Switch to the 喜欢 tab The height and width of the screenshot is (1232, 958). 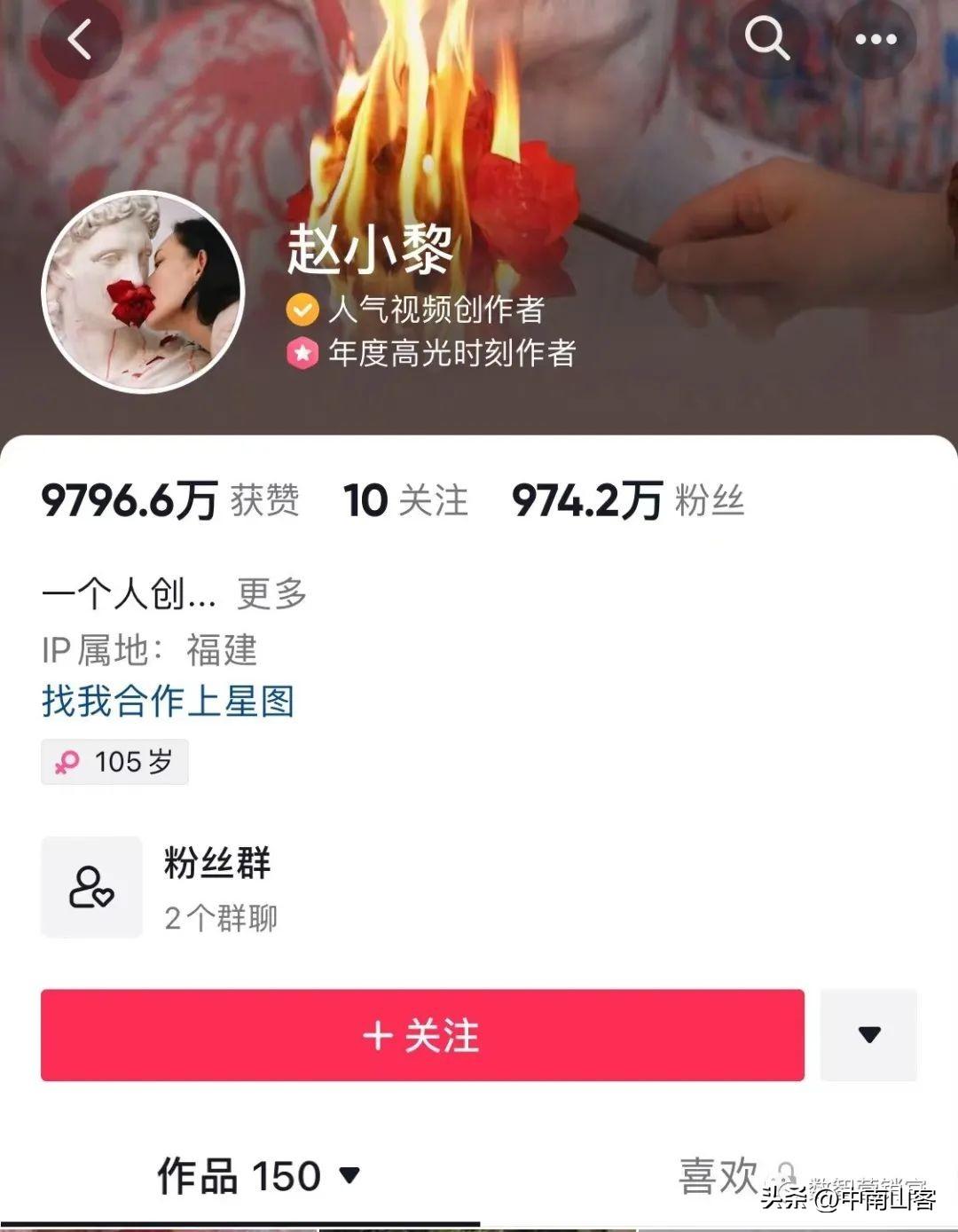[720, 1176]
